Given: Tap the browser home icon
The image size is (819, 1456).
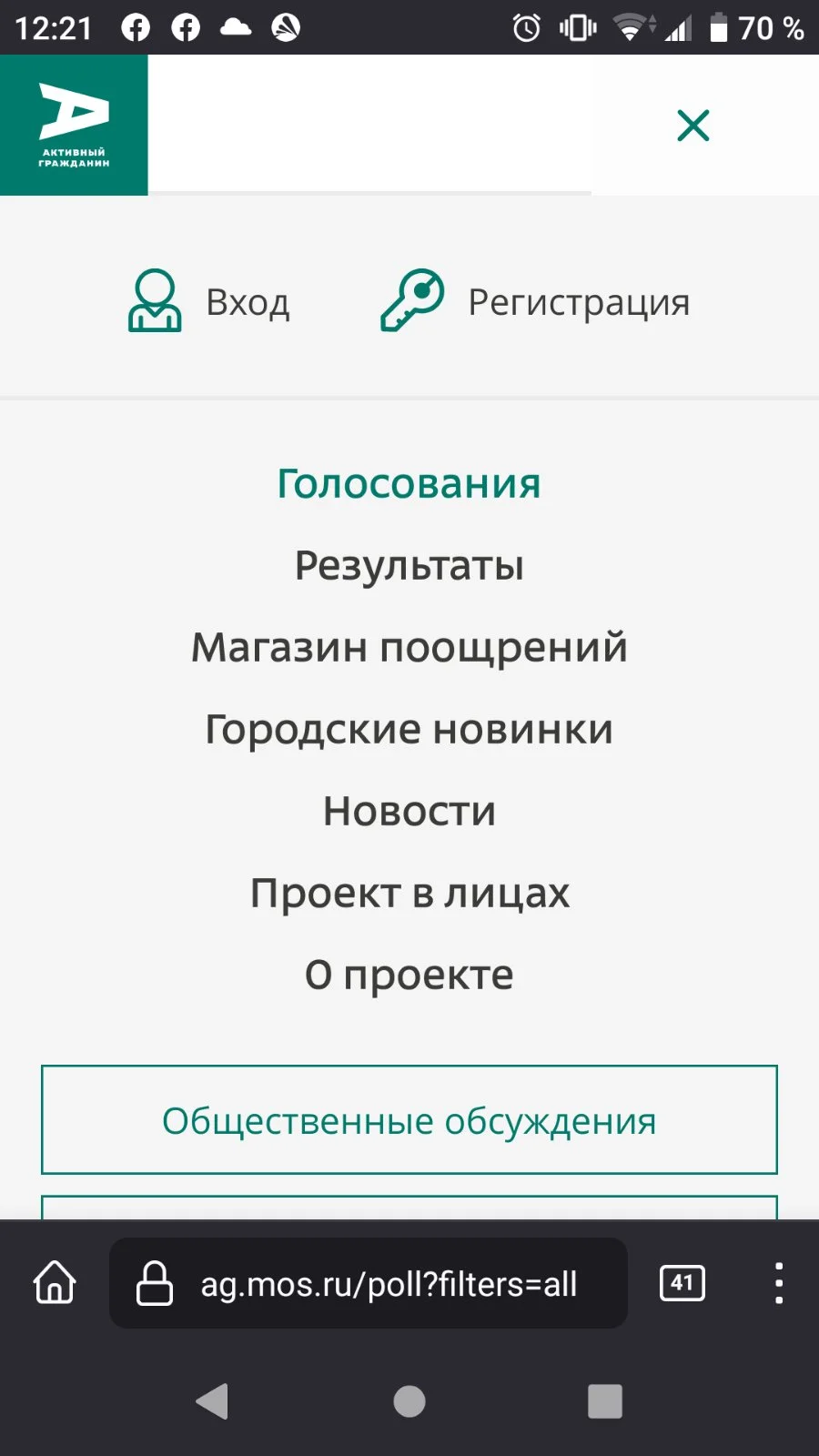Looking at the screenshot, I should (x=55, y=1283).
